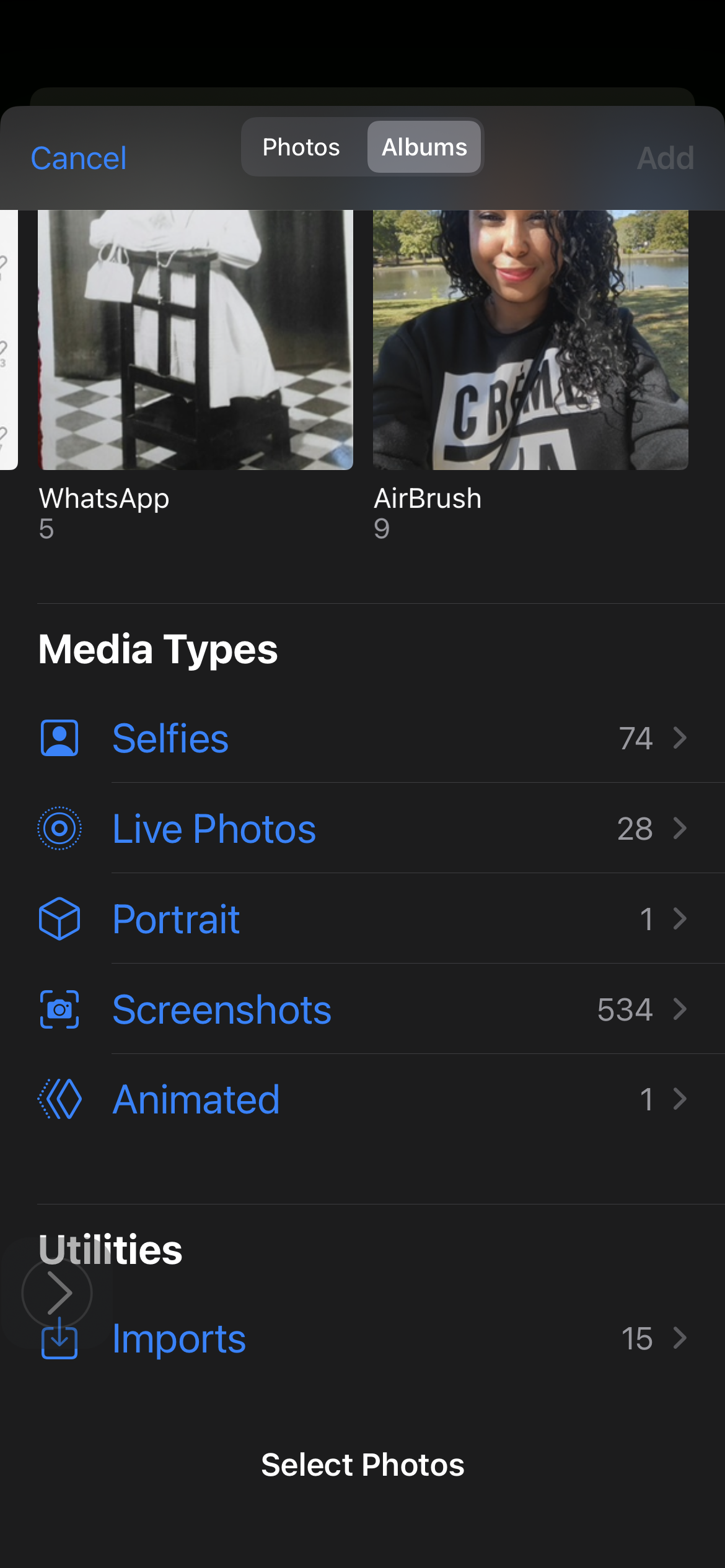The height and width of the screenshot is (1568, 725).
Task: Click the Imports download icon
Action: tap(59, 1338)
